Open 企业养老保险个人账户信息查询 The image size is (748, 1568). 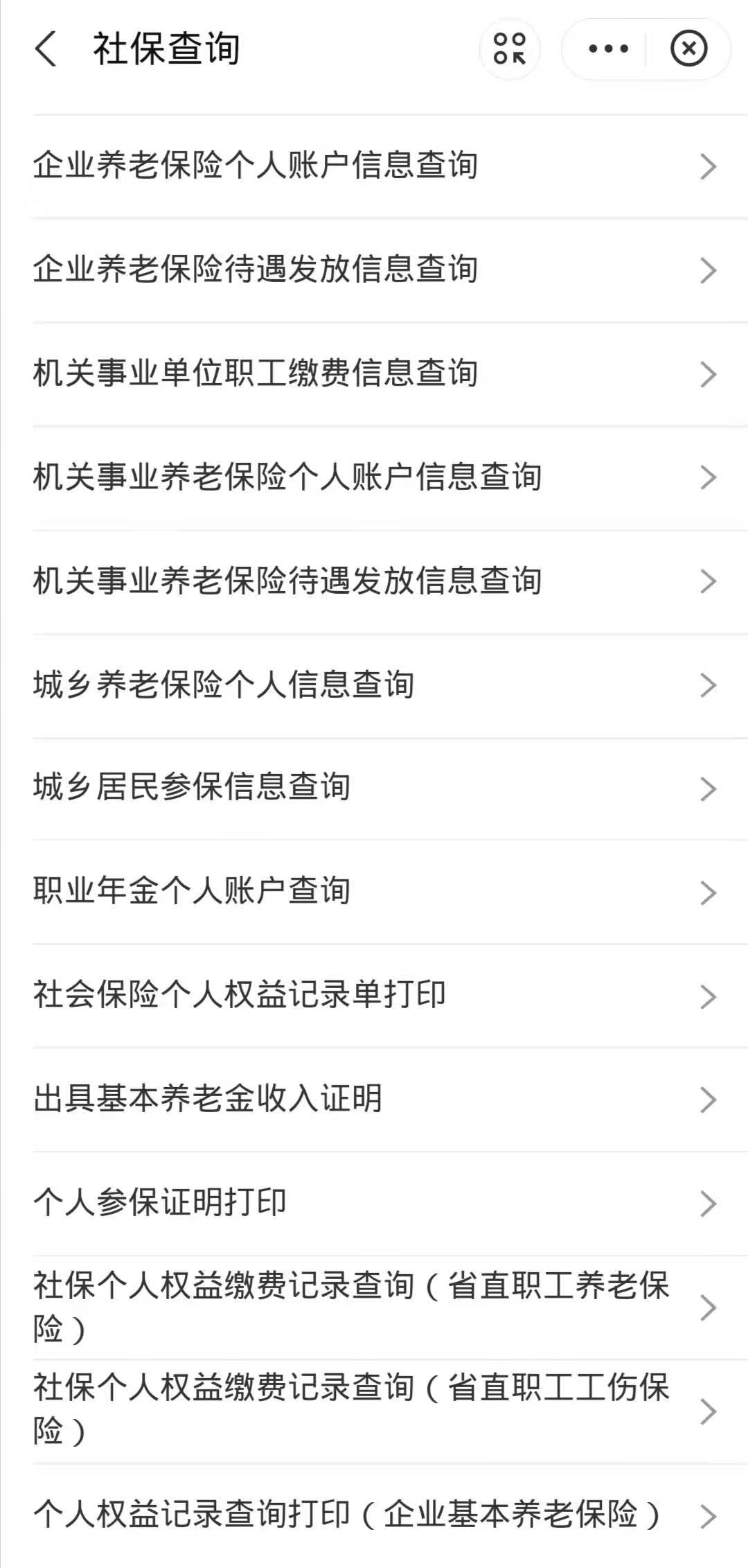[374, 166]
